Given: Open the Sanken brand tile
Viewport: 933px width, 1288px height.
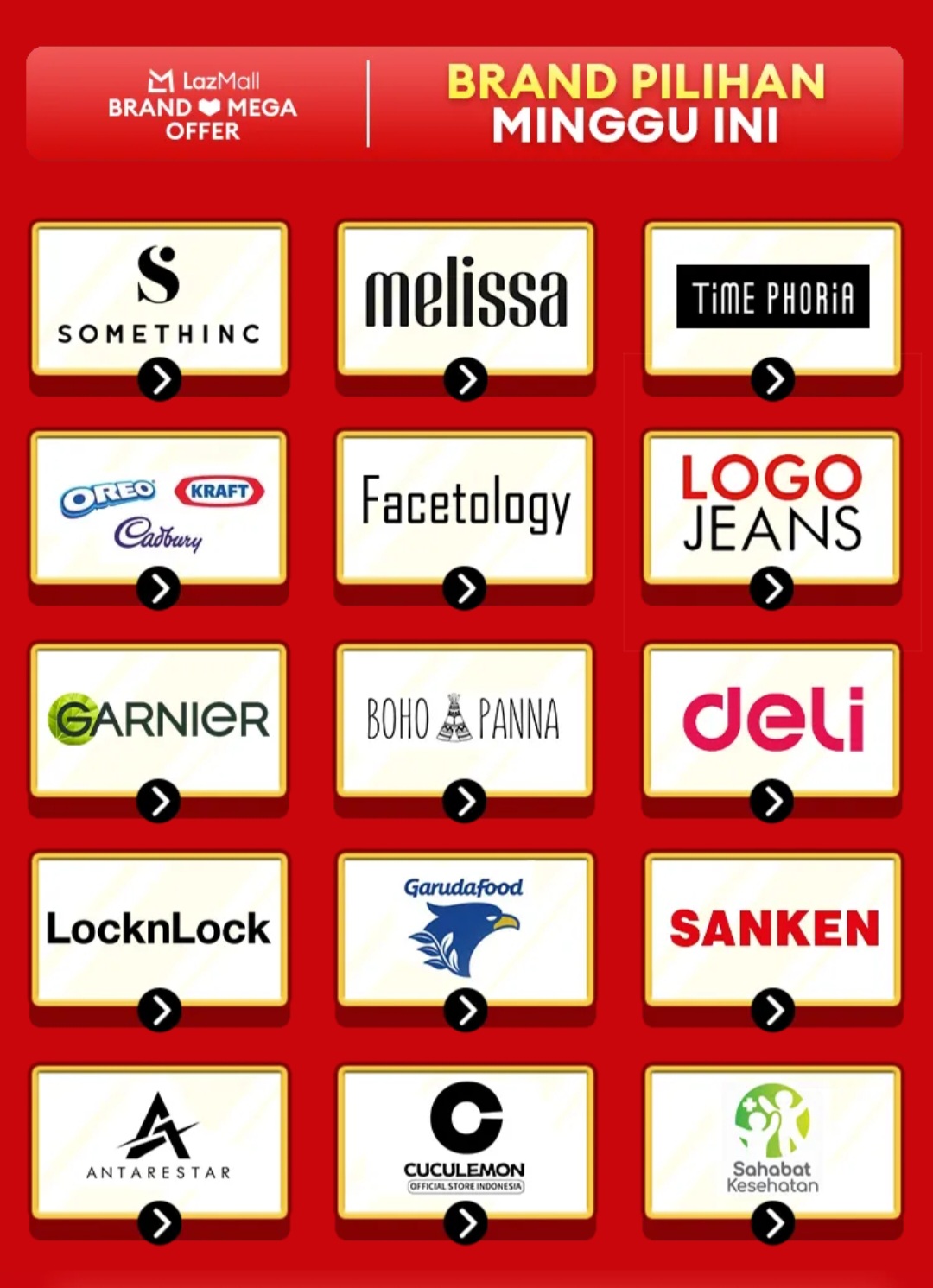Looking at the screenshot, I should [x=772, y=930].
